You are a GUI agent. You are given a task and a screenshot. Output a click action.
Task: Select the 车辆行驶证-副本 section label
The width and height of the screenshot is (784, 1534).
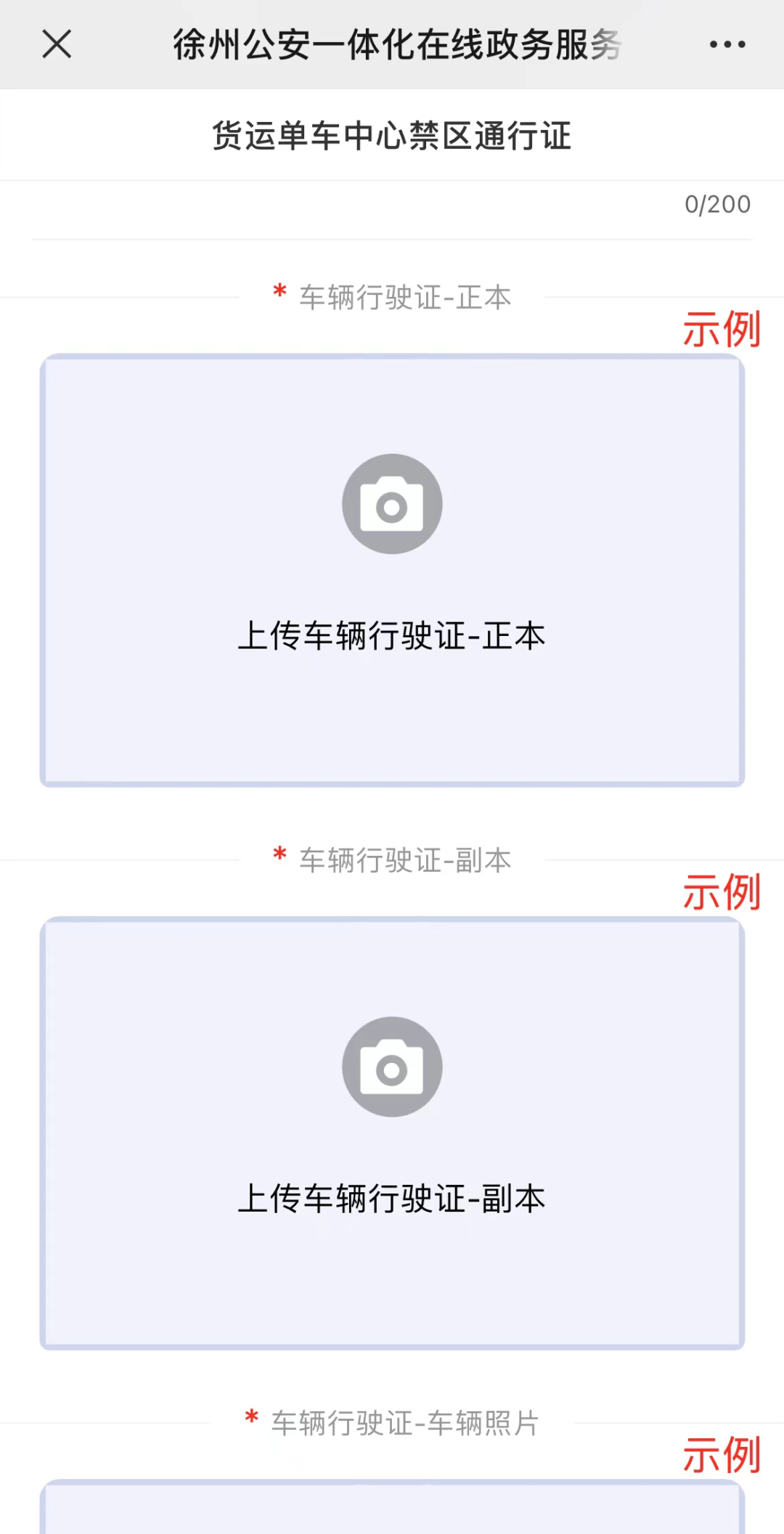click(x=404, y=860)
